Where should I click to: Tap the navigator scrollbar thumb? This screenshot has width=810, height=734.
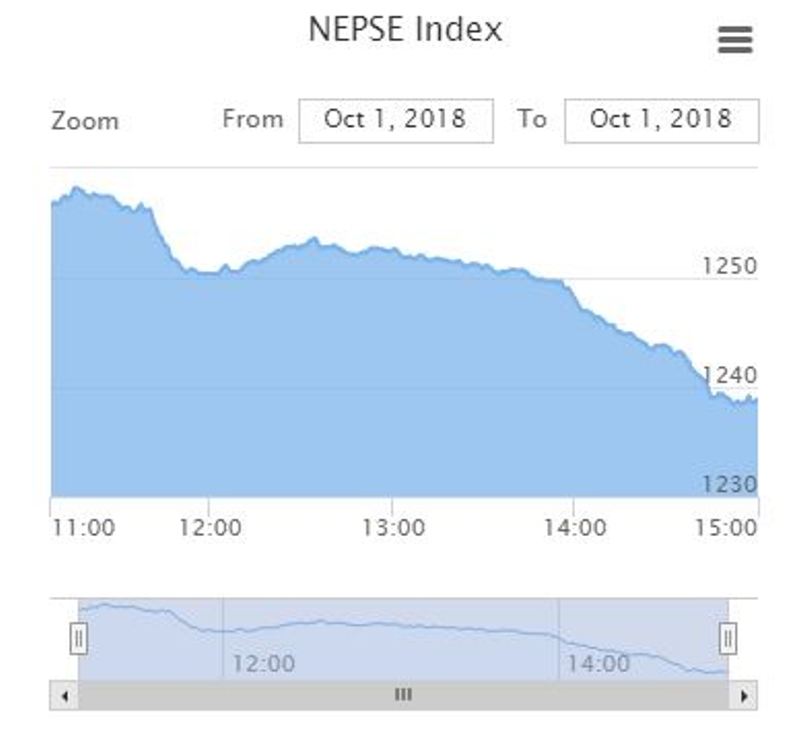click(403, 695)
